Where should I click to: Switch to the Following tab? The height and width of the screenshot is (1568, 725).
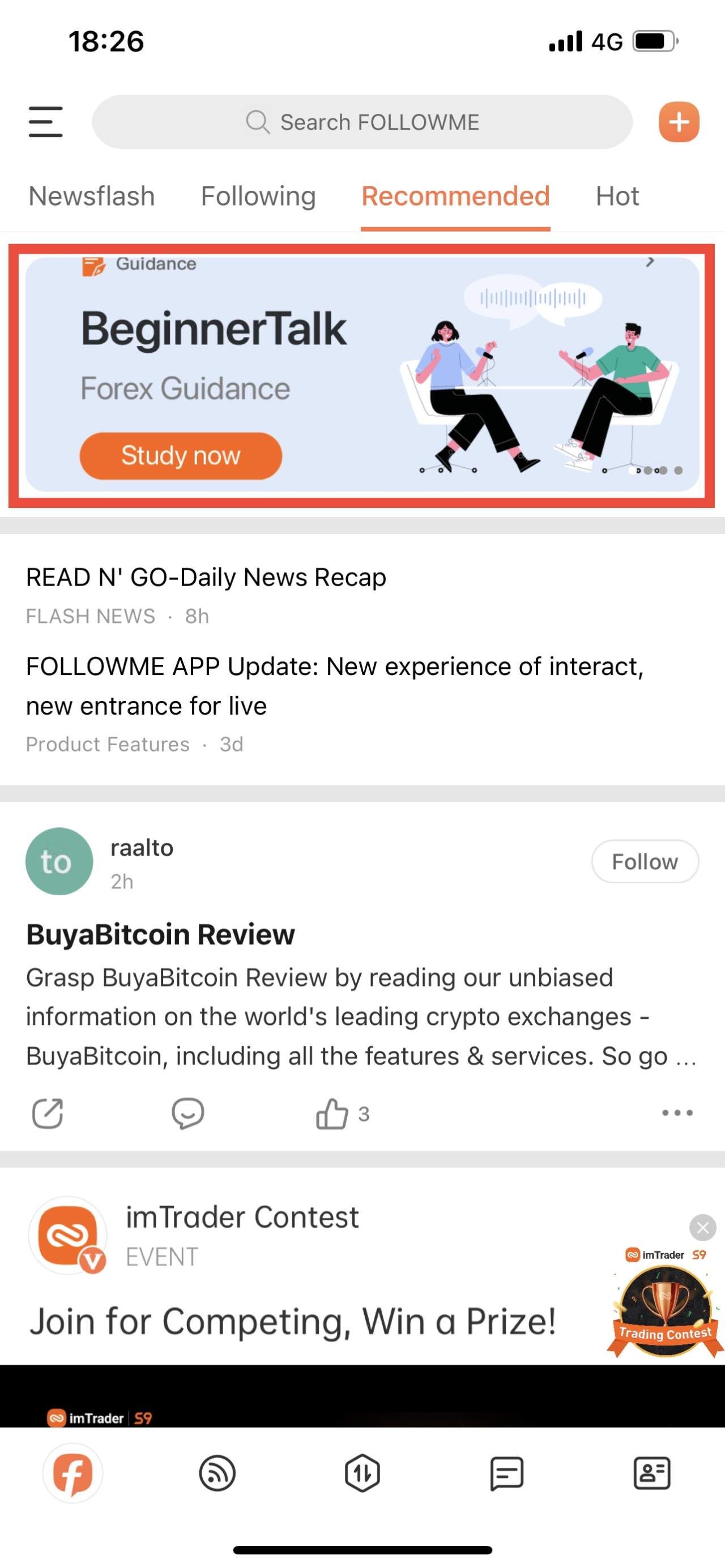[x=258, y=196]
